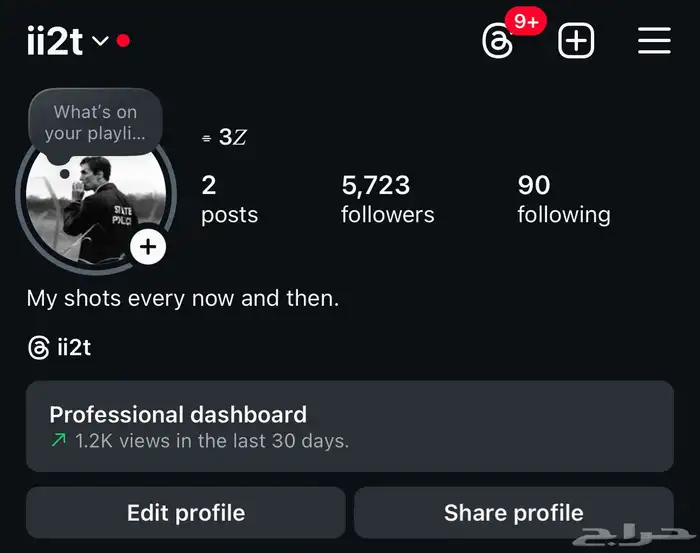Tap Edit profile button

point(186,513)
